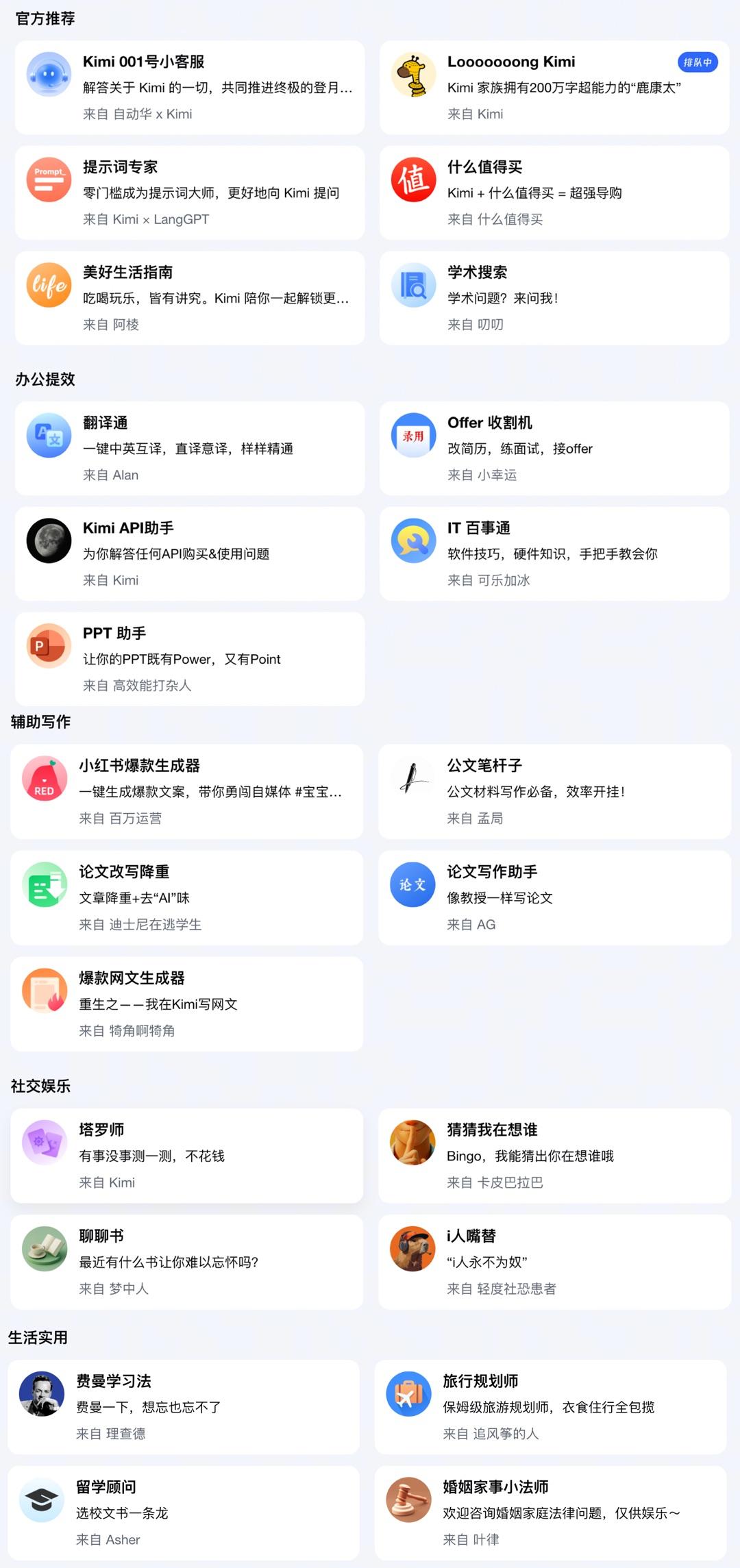Open 公文笔杆子 writing assistant

tap(554, 792)
